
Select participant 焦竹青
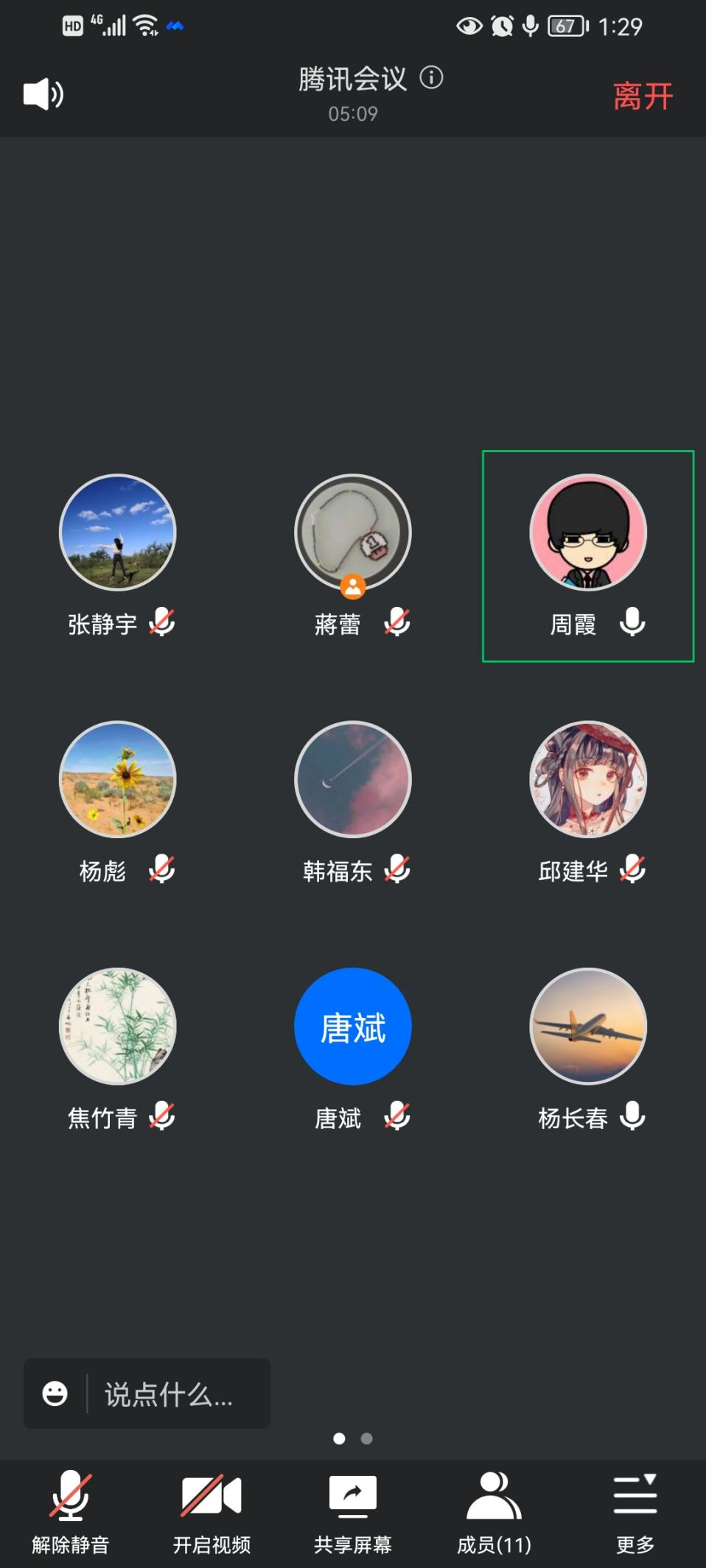click(118, 1050)
